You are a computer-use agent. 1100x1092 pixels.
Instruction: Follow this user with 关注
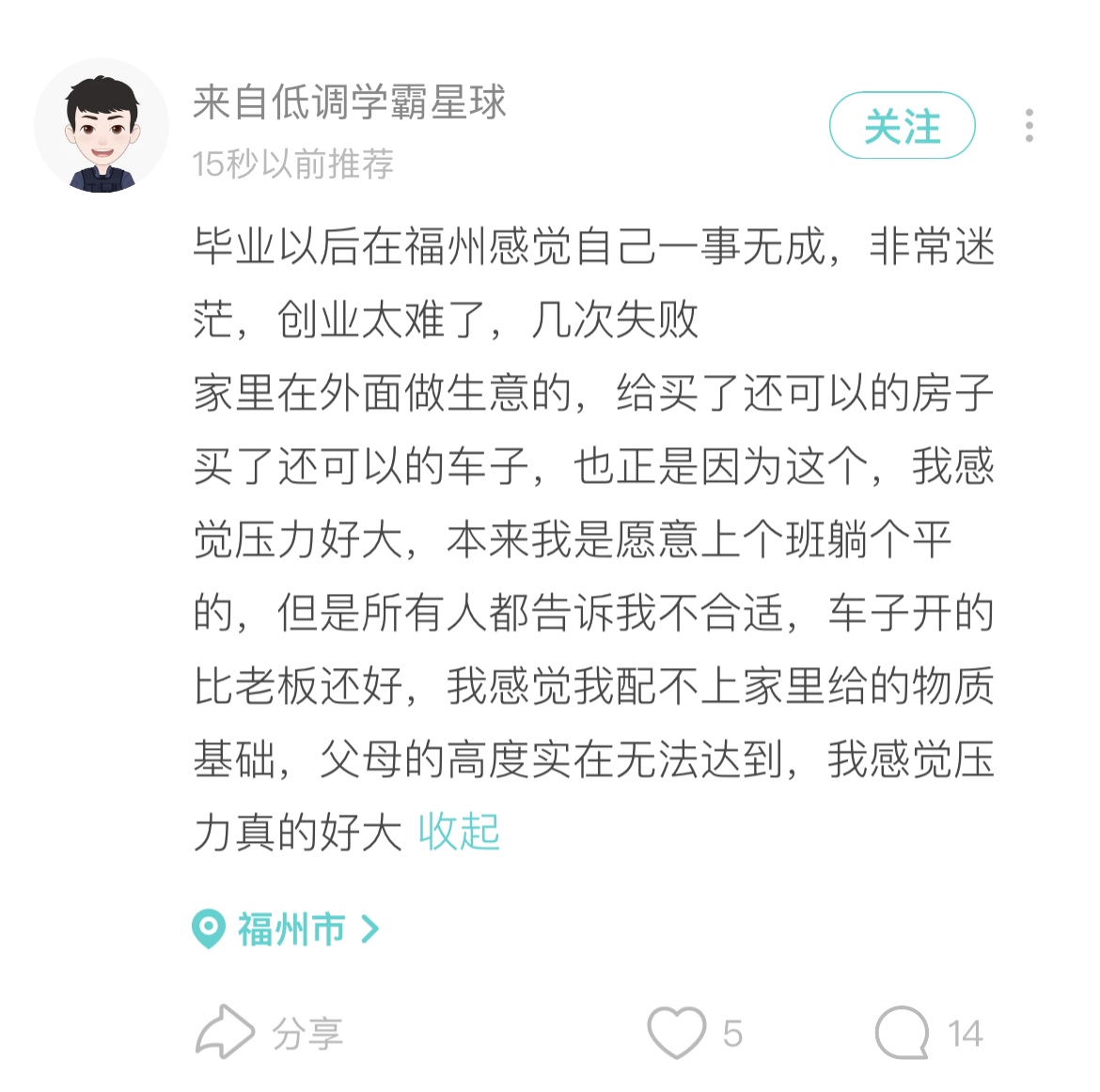click(x=902, y=126)
